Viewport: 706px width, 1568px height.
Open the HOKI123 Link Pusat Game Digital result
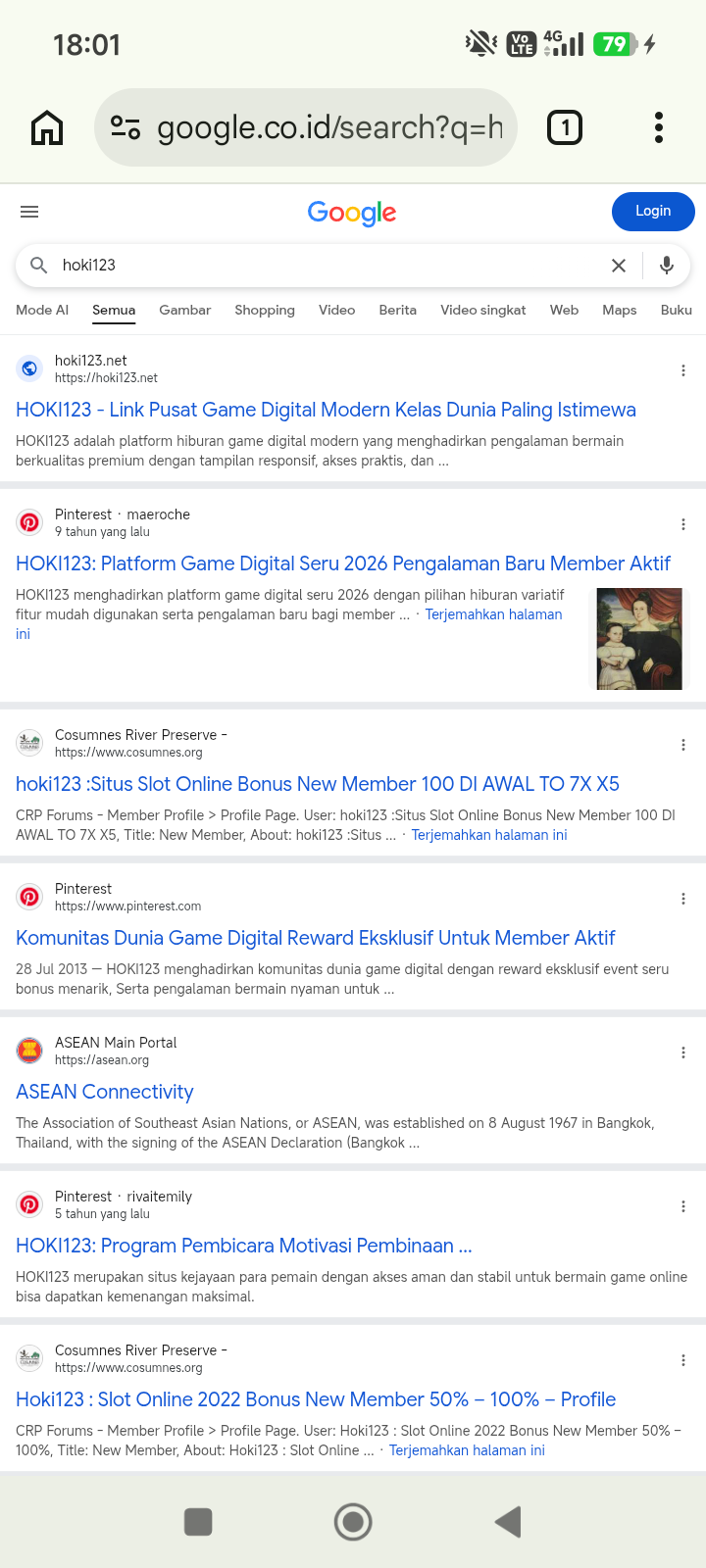pos(326,410)
